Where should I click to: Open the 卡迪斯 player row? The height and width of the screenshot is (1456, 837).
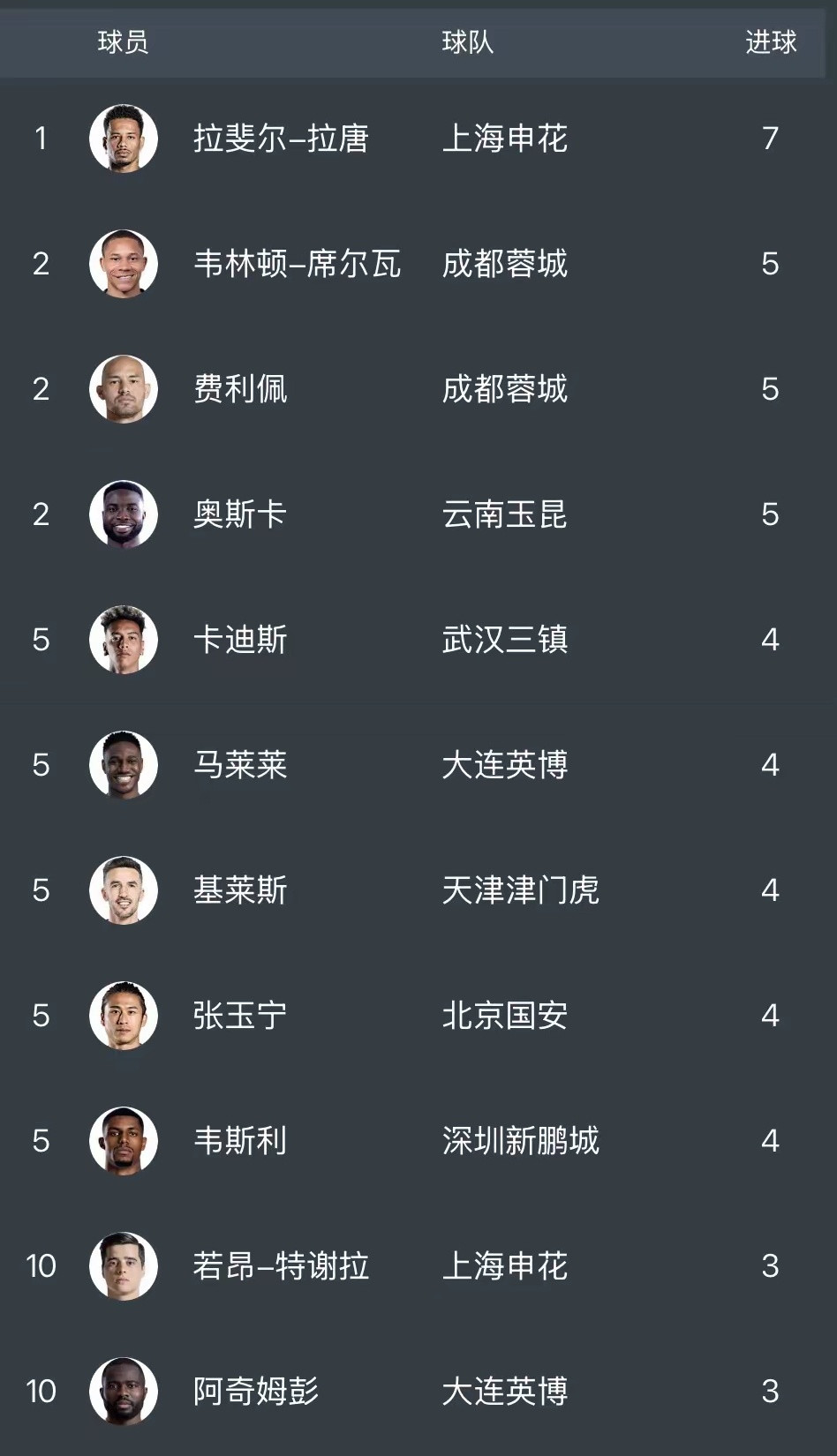(x=240, y=640)
